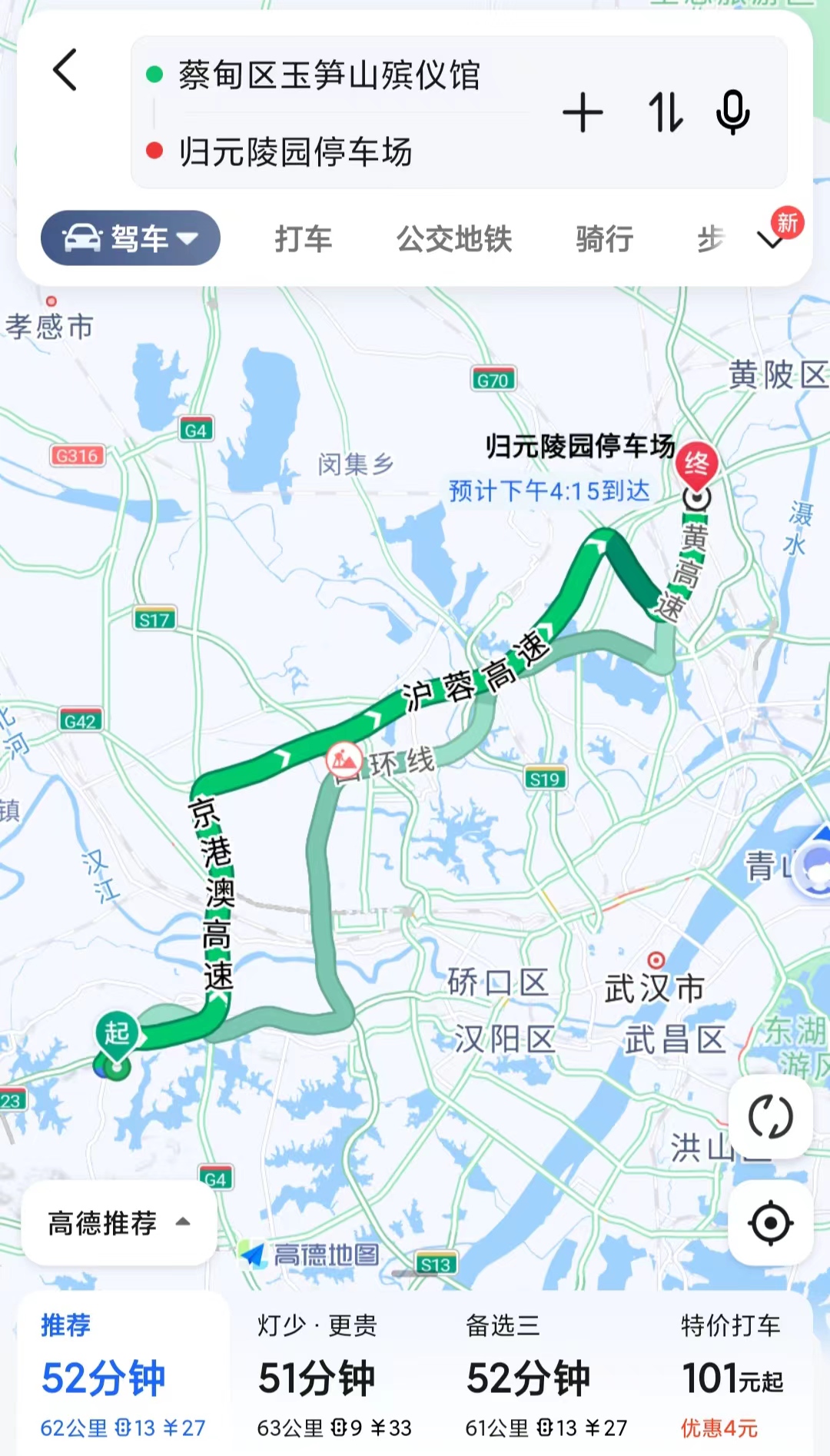Switch to the 公交地铁 tab
The height and width of the screenshot is (1456, 830).
coord(454,238)
